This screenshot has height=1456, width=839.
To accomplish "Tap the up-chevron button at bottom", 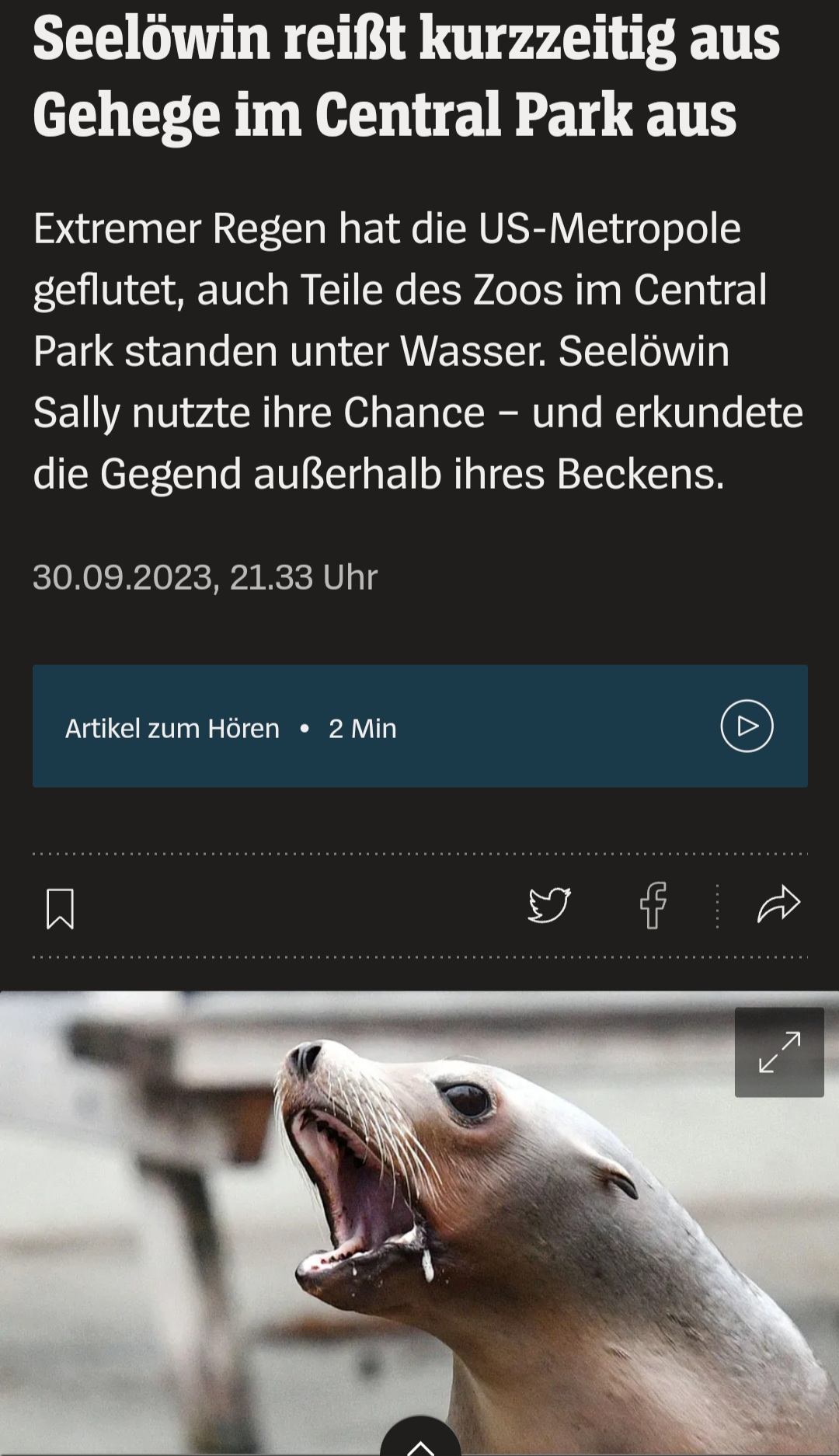I will 420,1443.
